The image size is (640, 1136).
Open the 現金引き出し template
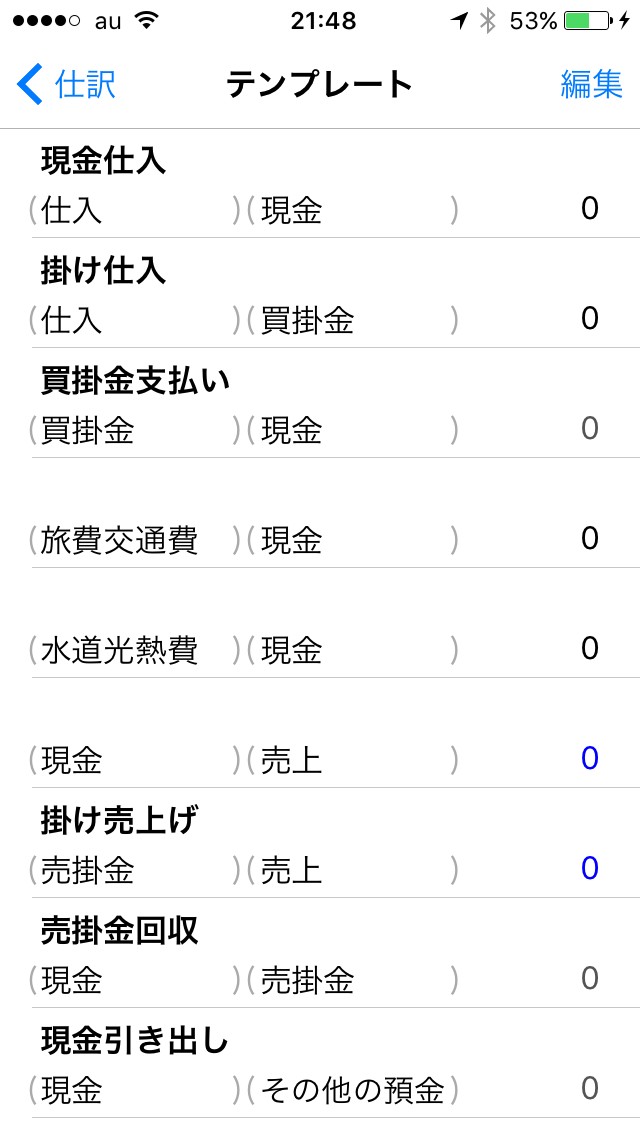[x=320, y=1065]
